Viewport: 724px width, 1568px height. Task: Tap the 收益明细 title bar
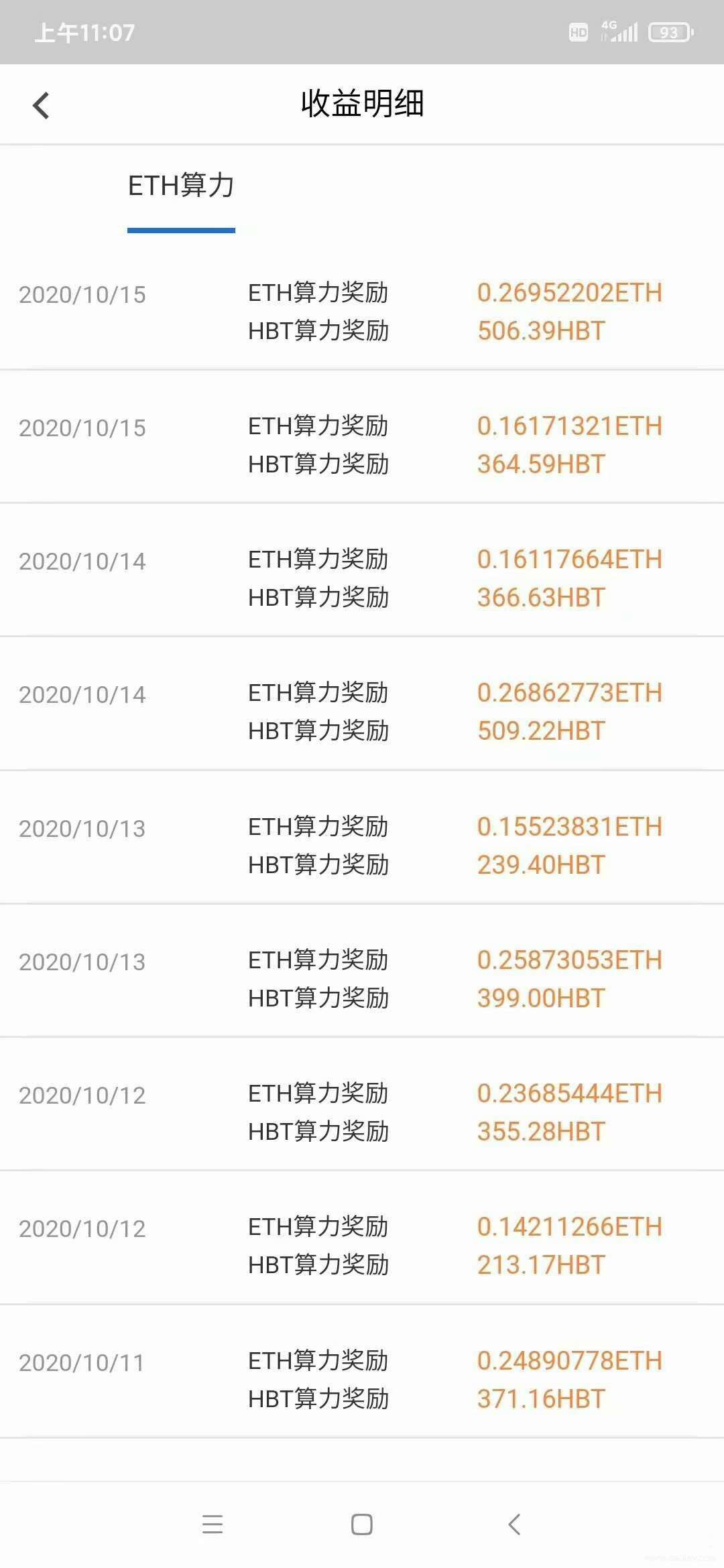click(362, 105)
